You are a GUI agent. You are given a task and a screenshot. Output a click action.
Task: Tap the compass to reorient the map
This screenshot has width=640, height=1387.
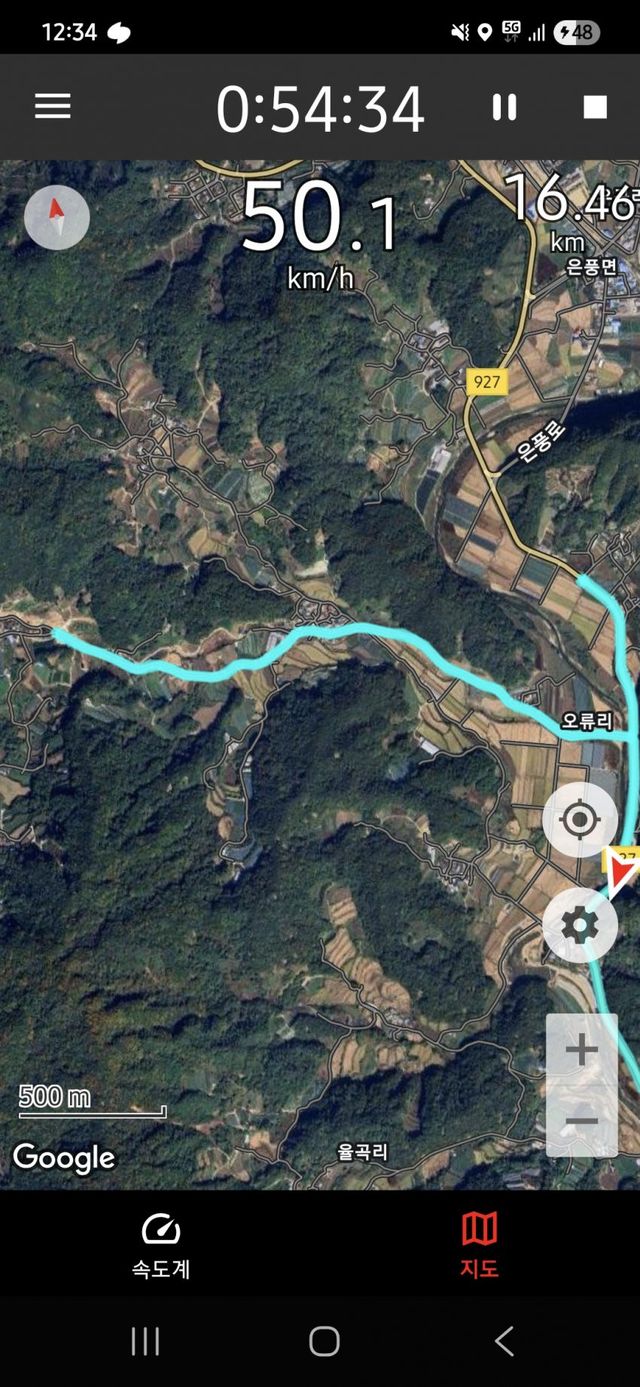[x=57, y=216]
